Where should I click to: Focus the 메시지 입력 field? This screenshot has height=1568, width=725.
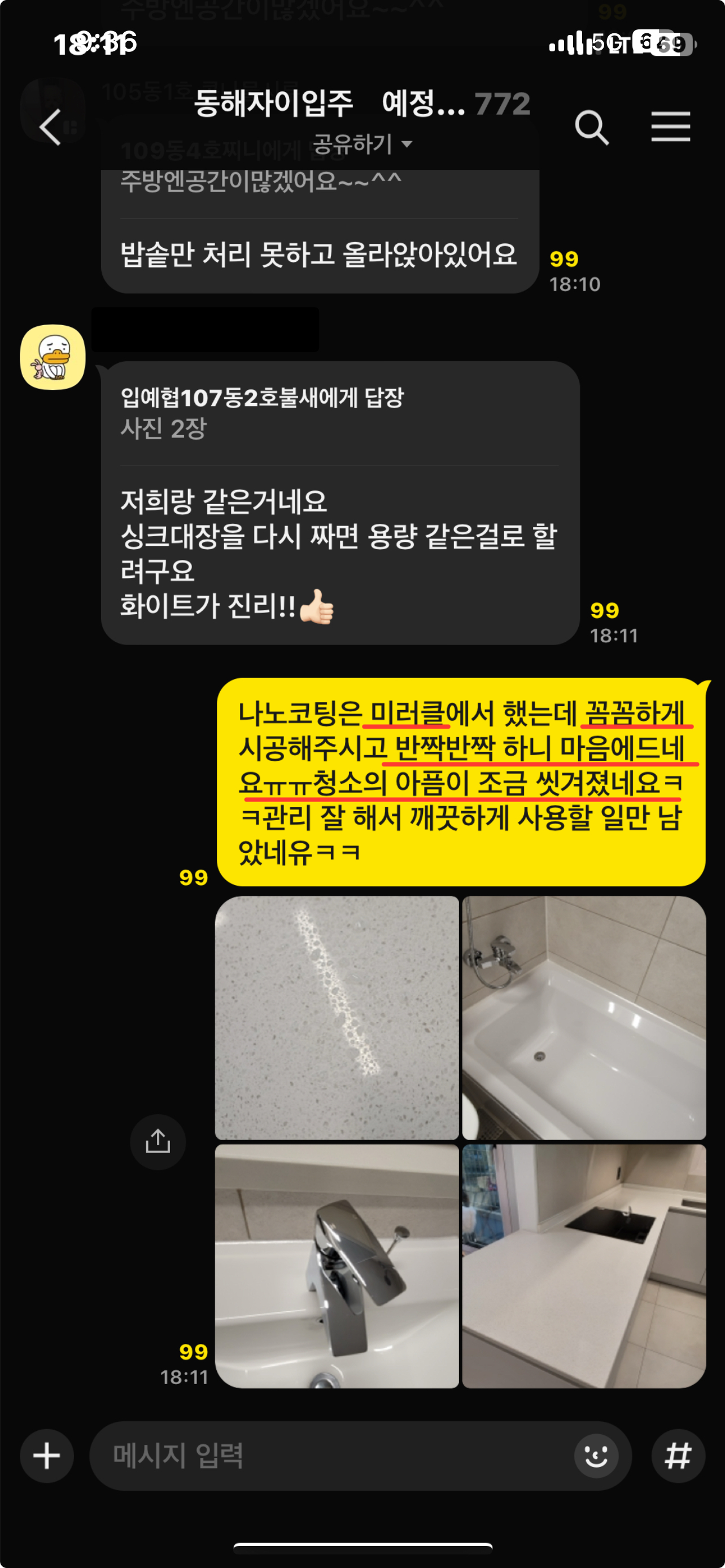coord(329,1456)
